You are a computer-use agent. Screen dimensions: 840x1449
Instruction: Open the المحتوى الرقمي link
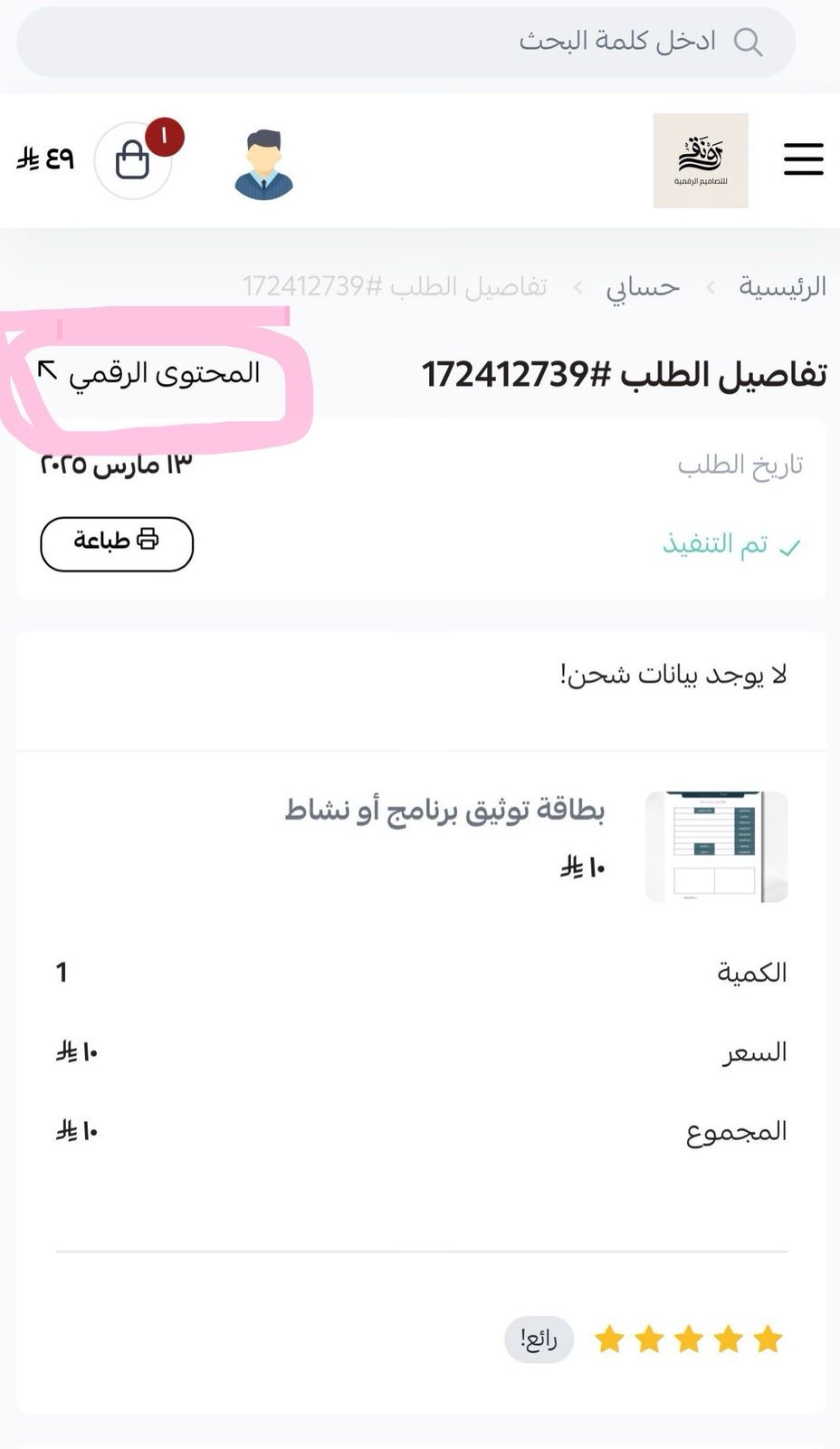point(149,373)
